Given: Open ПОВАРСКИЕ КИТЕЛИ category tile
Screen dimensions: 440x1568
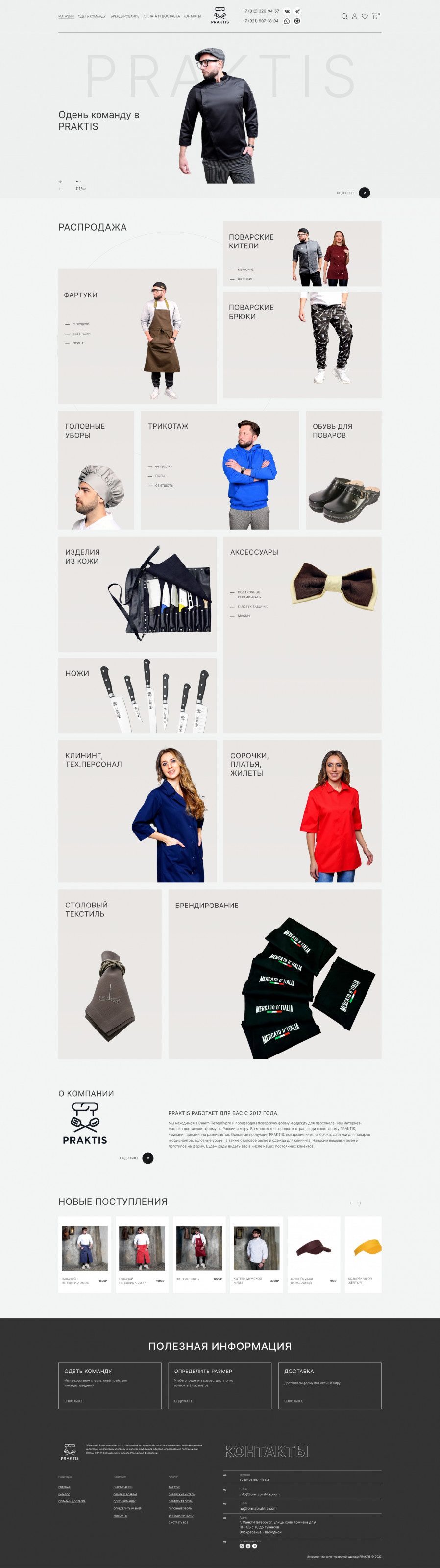Looking at the screenshot, I should click(302, 253).
